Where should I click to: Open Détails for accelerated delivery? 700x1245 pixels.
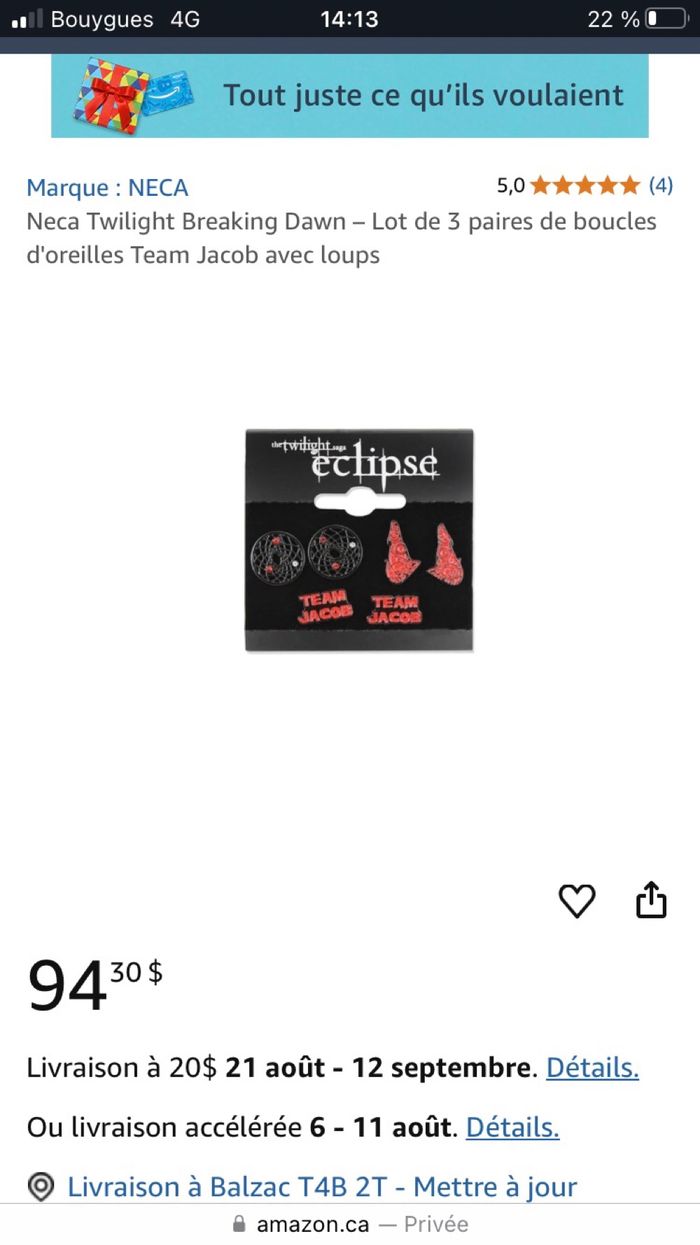(512, 1128)
